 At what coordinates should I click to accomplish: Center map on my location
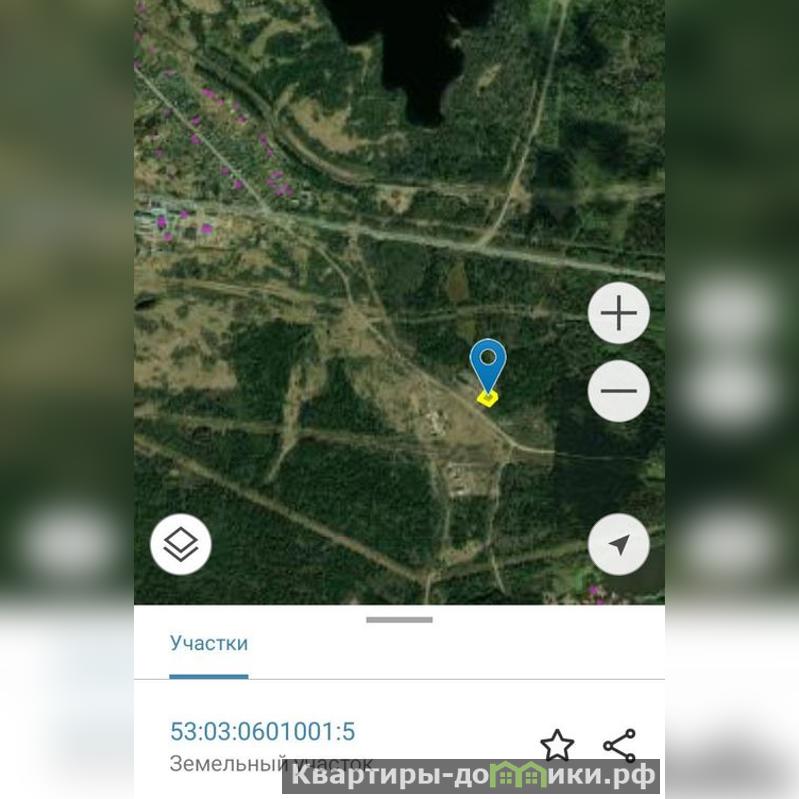pyautogui.click(x=618, y=545)
